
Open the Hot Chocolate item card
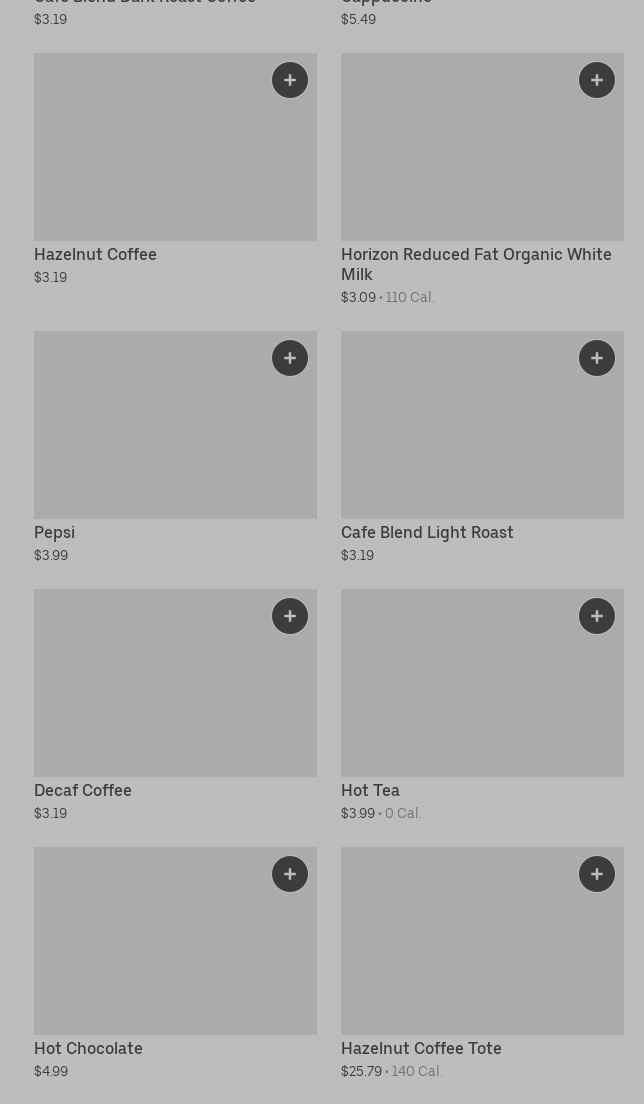175,963
